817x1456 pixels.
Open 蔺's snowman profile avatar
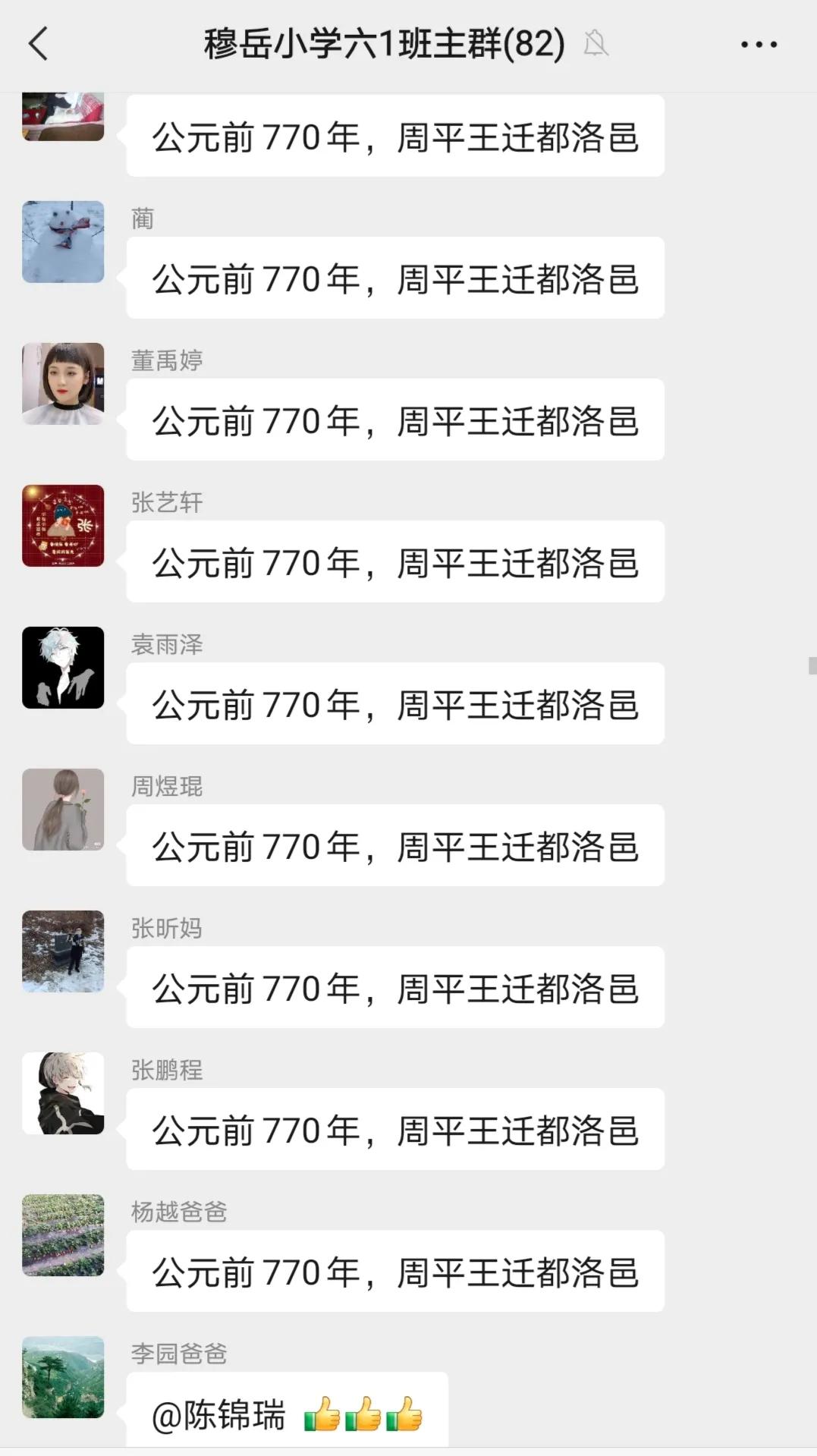(63, 242)
